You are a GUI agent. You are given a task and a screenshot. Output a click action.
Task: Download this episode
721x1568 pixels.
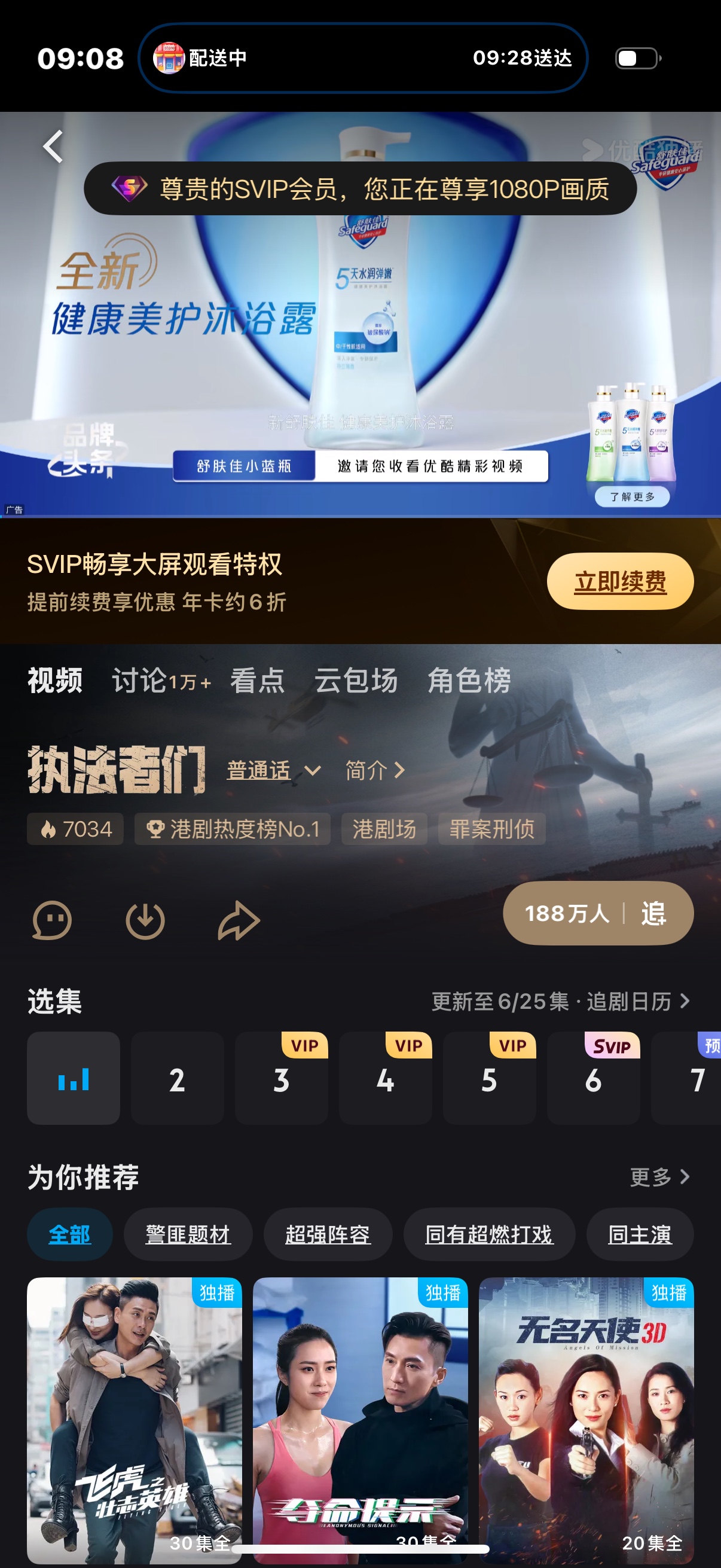145,920
